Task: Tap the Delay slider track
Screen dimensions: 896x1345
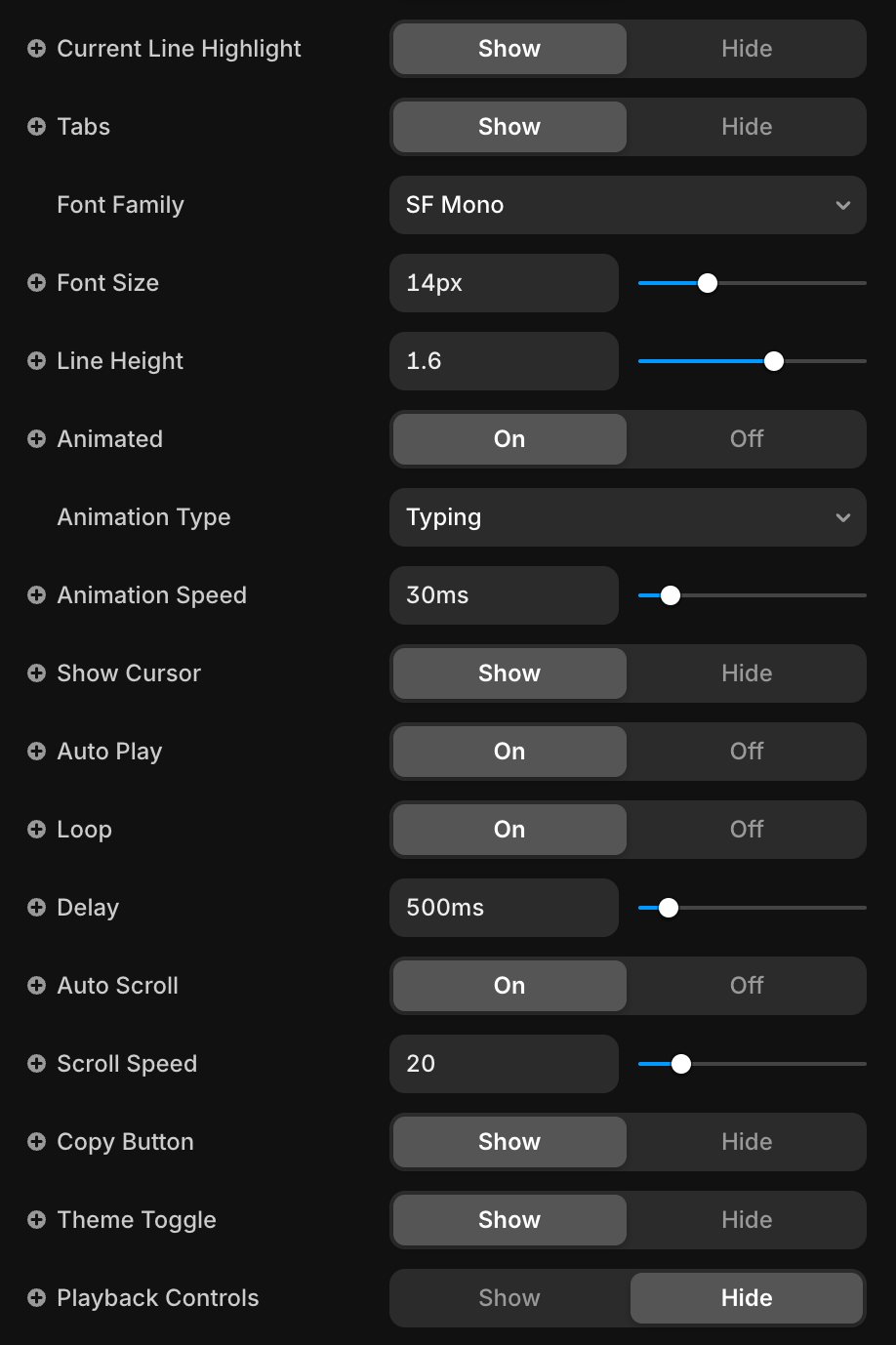Action: click(x=752, y=908)
